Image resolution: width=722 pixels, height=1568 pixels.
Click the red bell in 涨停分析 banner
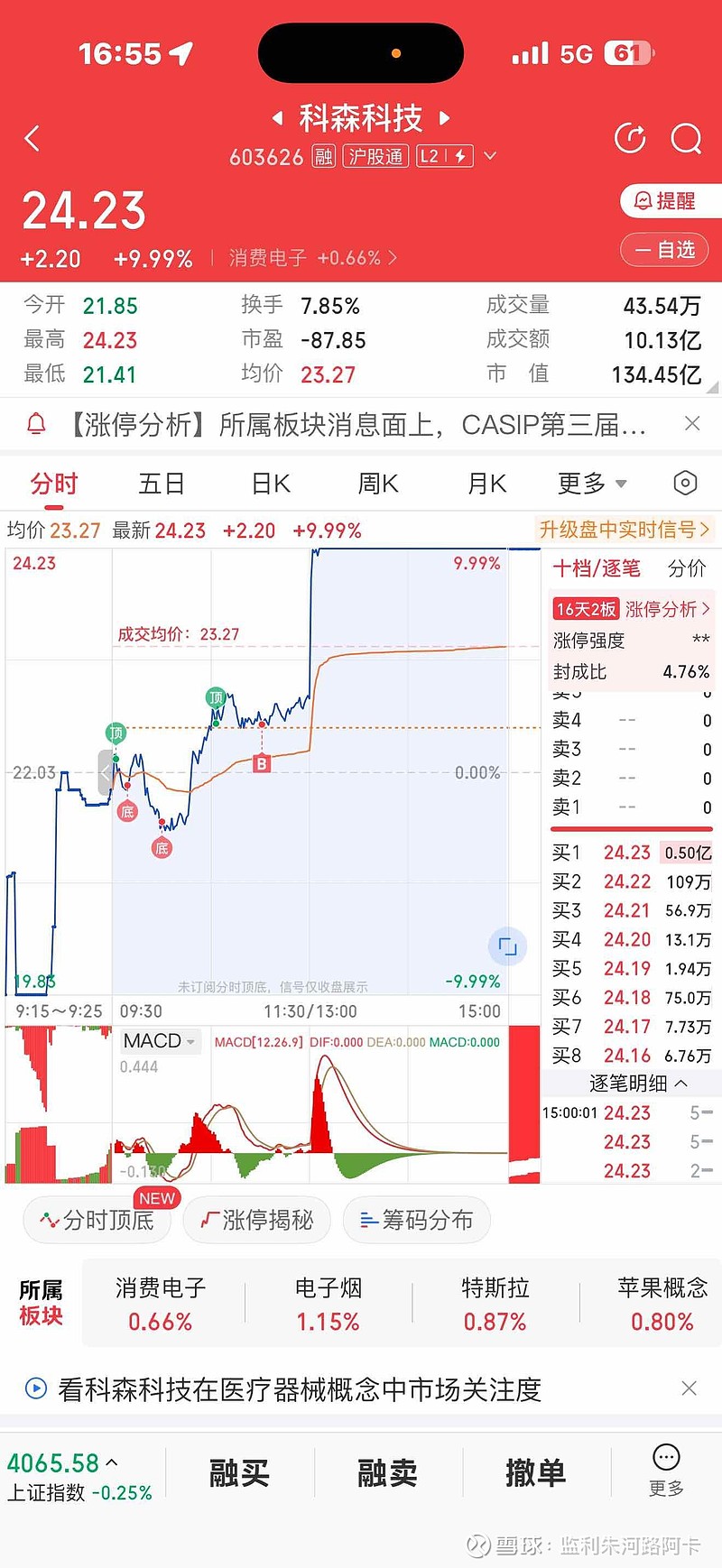click(x=36, y=423)
